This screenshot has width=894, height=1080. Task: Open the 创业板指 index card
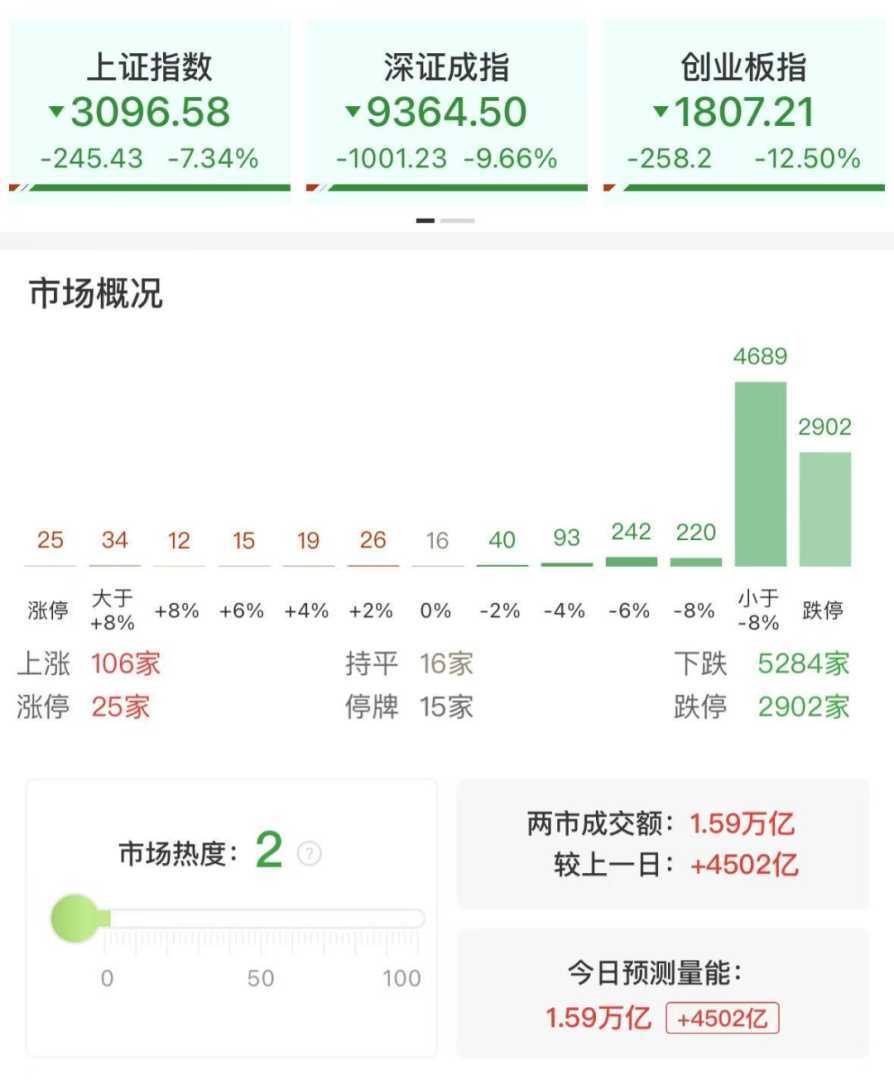pos(744,110)
